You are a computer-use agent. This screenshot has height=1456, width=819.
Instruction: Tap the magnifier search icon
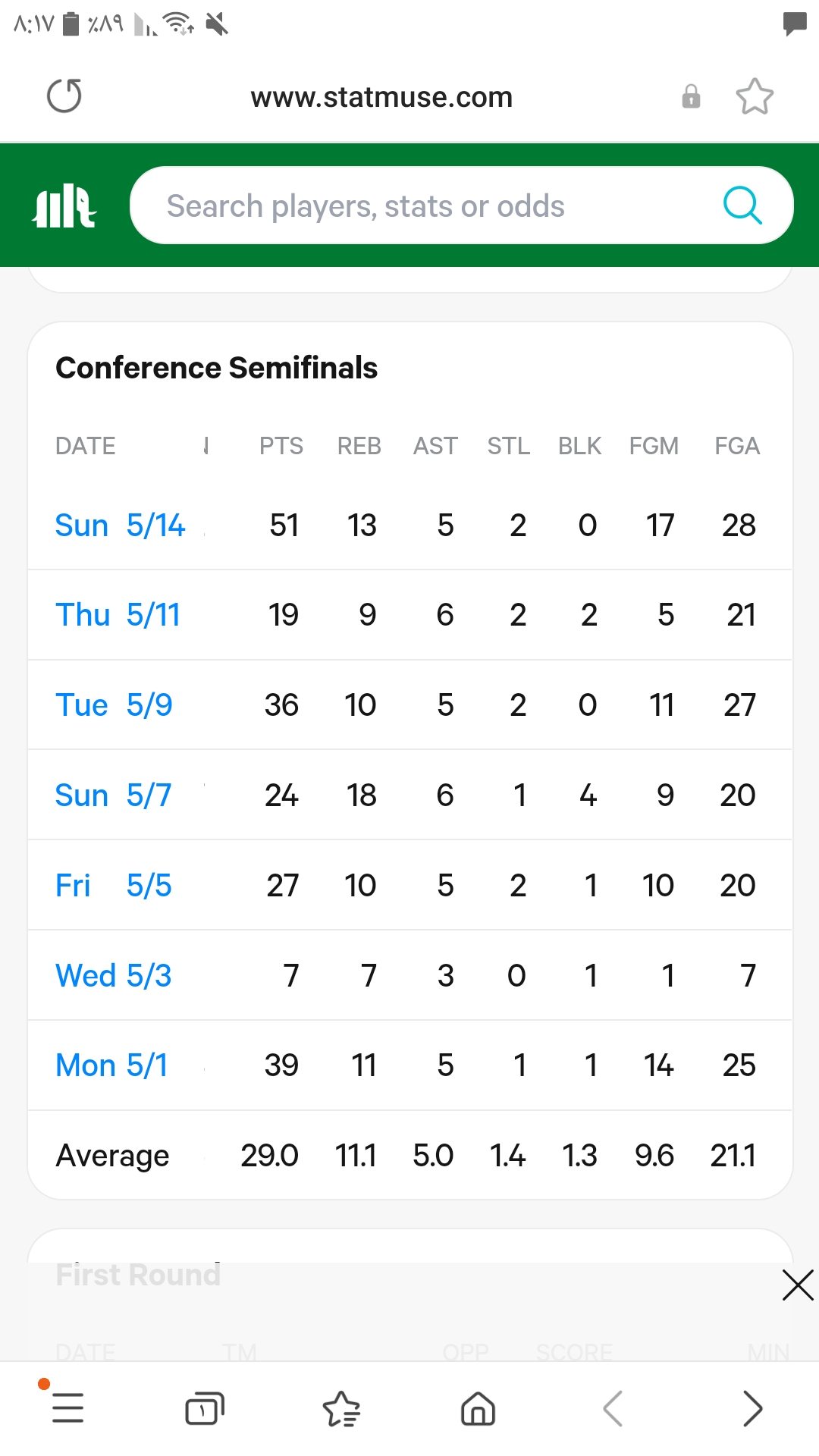pyautogui.click(x=742, y=206)
